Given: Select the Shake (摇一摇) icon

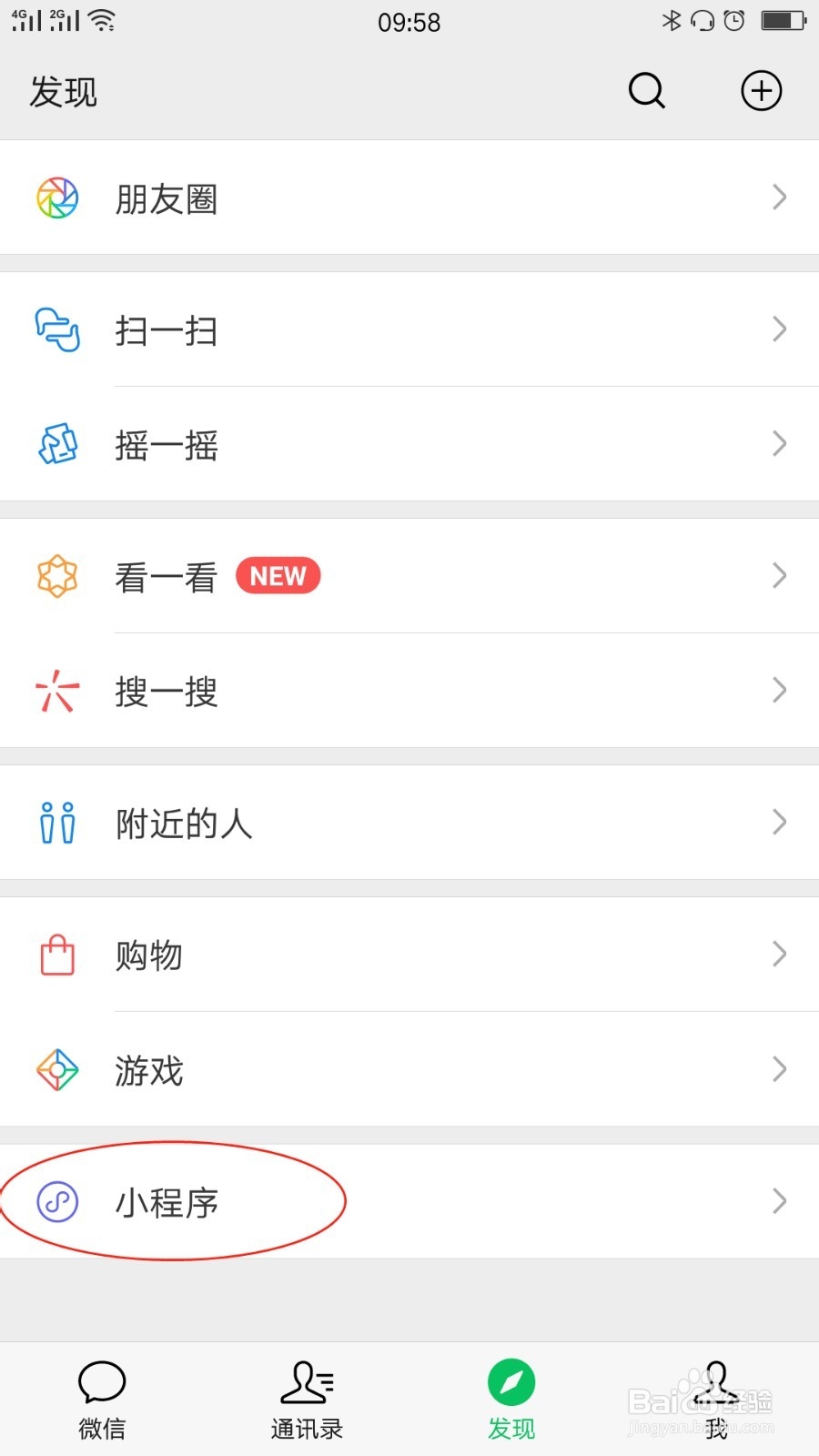Looking at the screenshot, I should click(56, 444).
